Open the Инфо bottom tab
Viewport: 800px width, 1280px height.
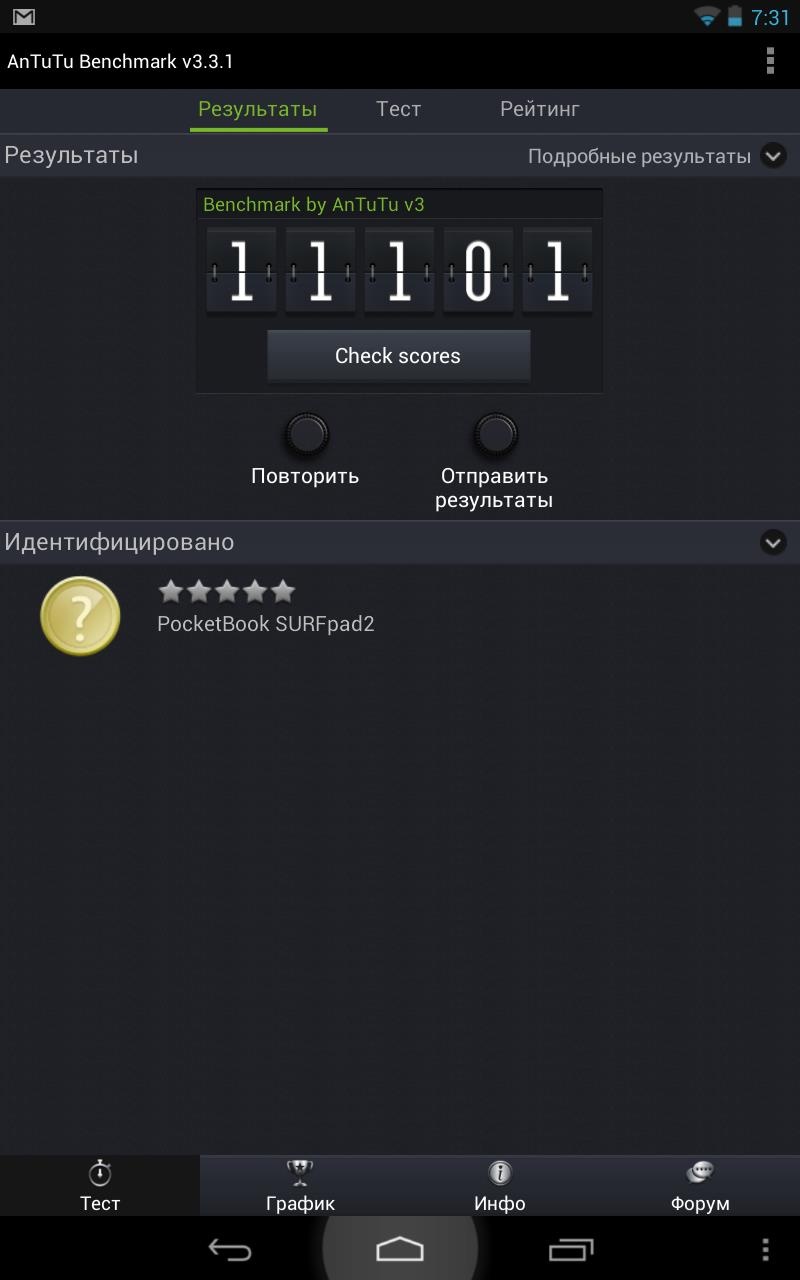[499, 1186]
